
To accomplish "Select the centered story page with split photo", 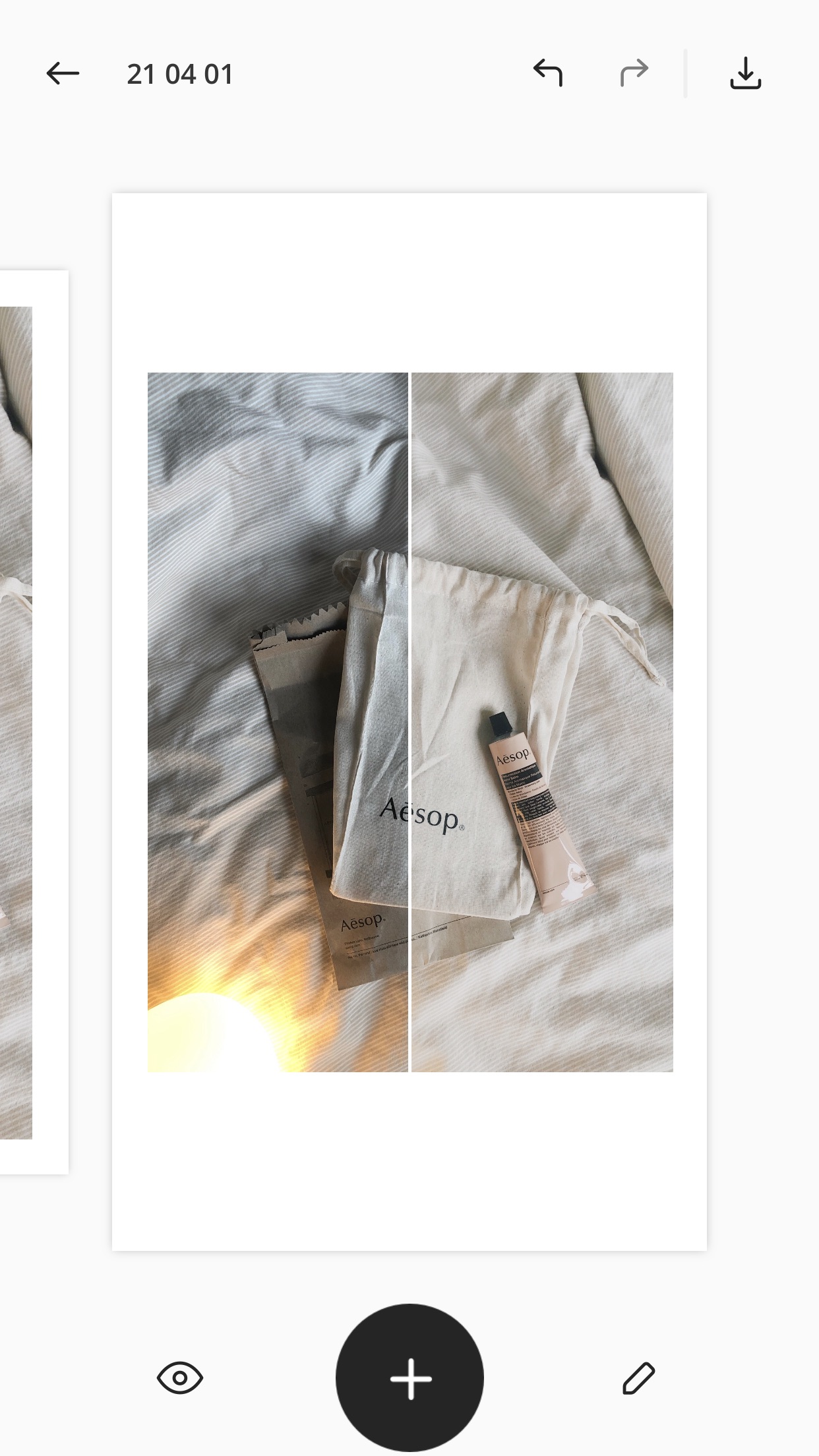I will click(x=409, y=722).
